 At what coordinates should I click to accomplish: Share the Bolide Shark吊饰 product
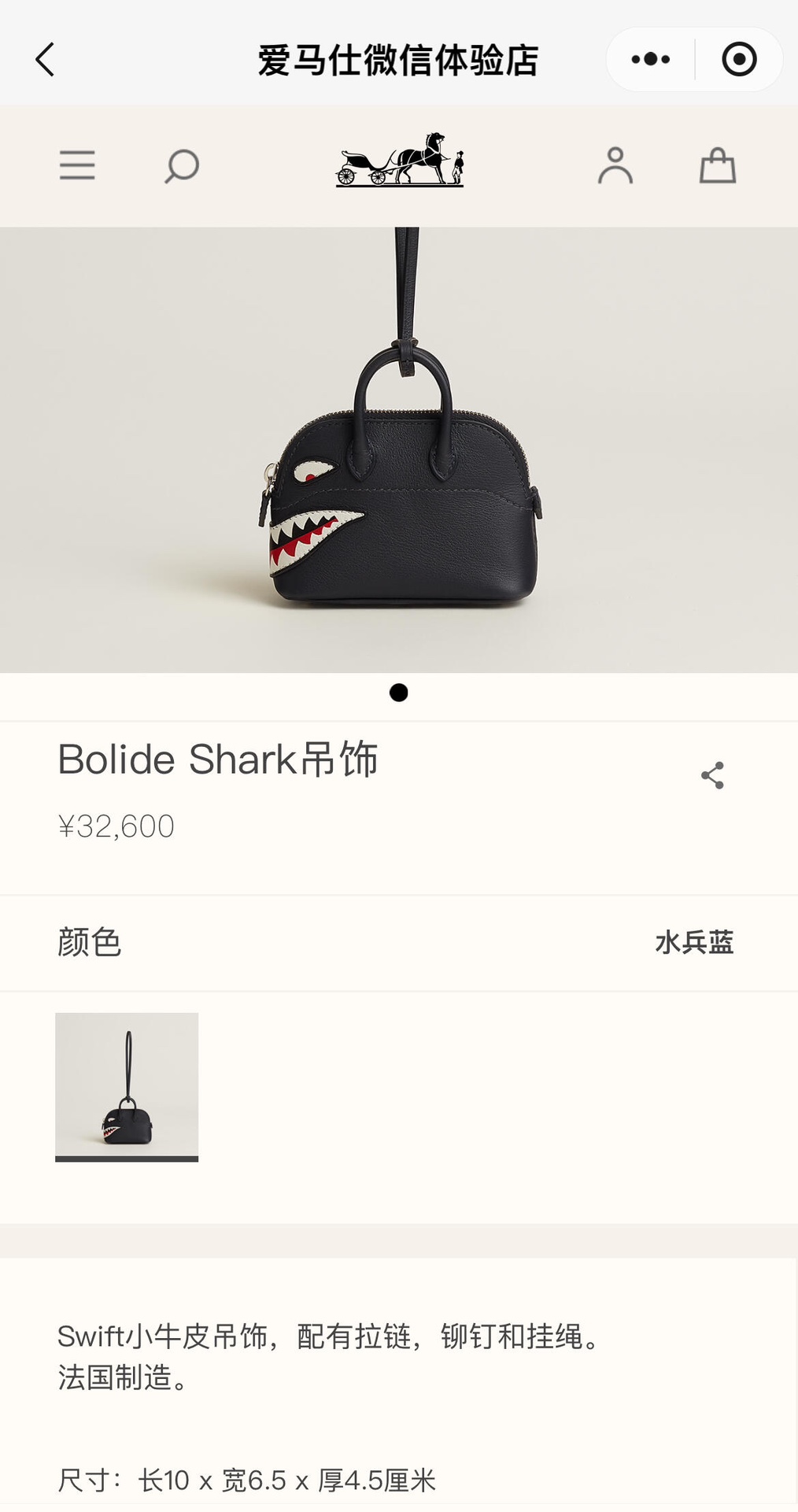pyautogui.click(x=712, y=775)
